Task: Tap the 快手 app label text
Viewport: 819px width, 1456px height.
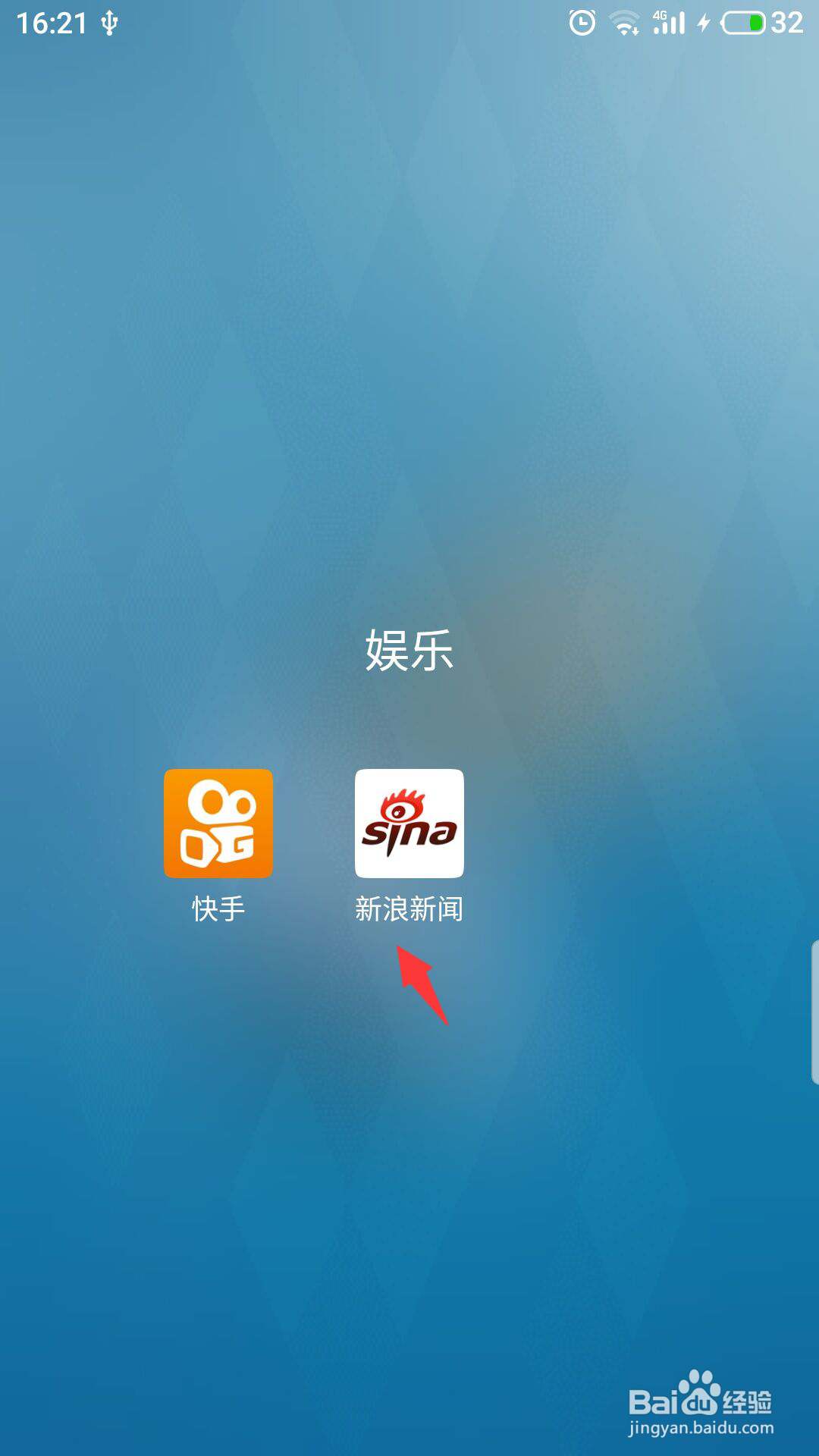Action: [218, 910]
